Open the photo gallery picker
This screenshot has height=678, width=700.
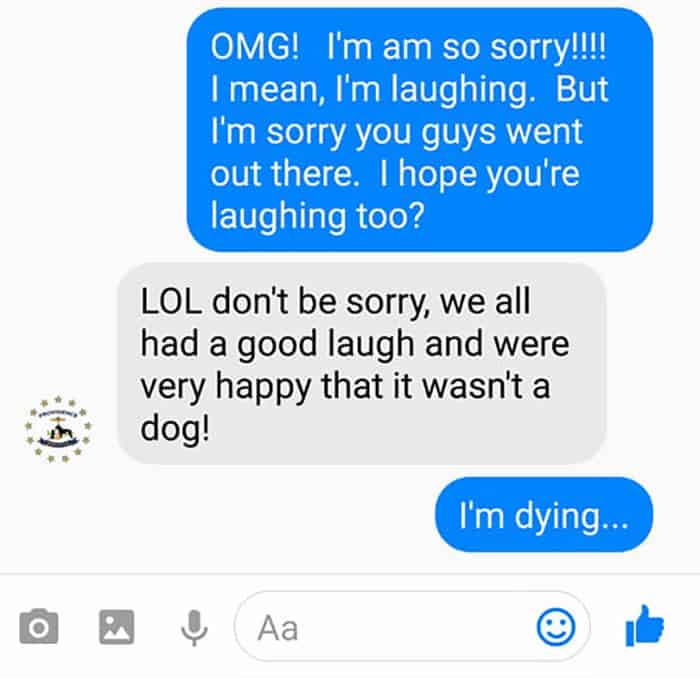click(116, 627)
